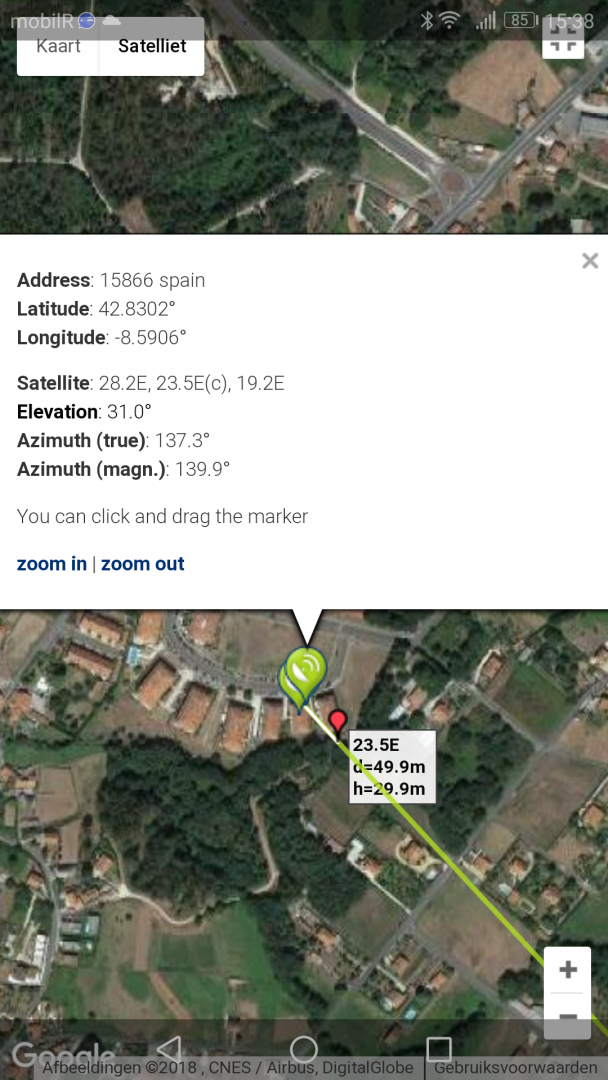Go to the home screen

tap(304, 1048)
